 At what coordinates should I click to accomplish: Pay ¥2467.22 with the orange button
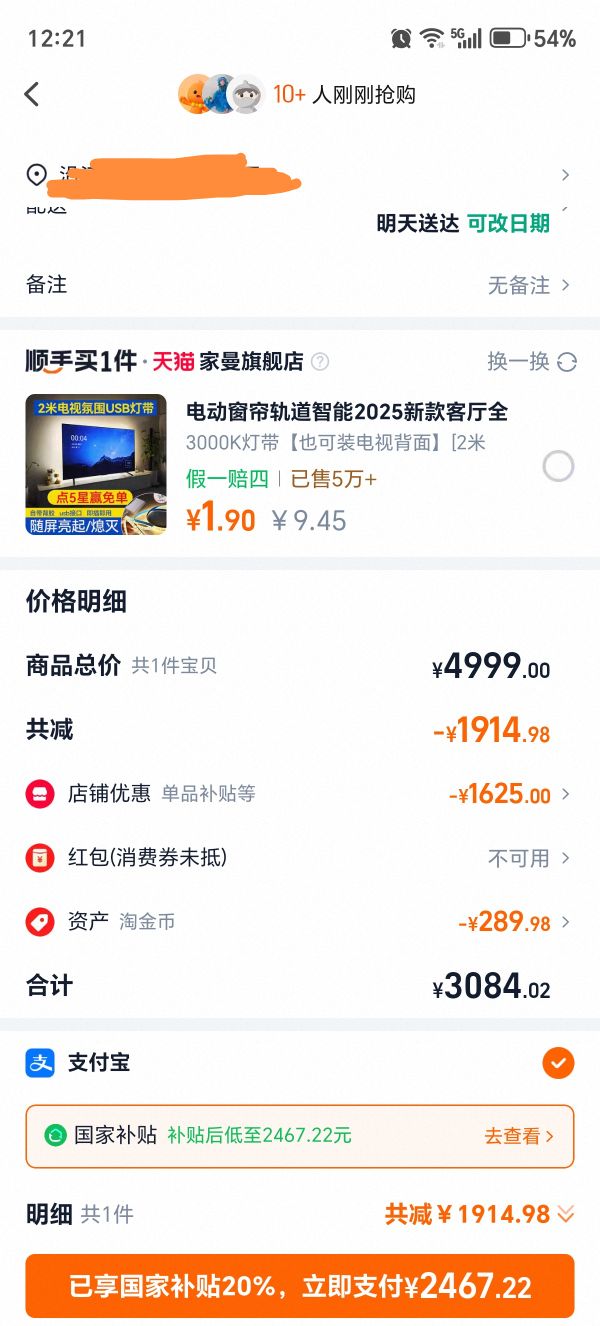tap(300, 1286)
